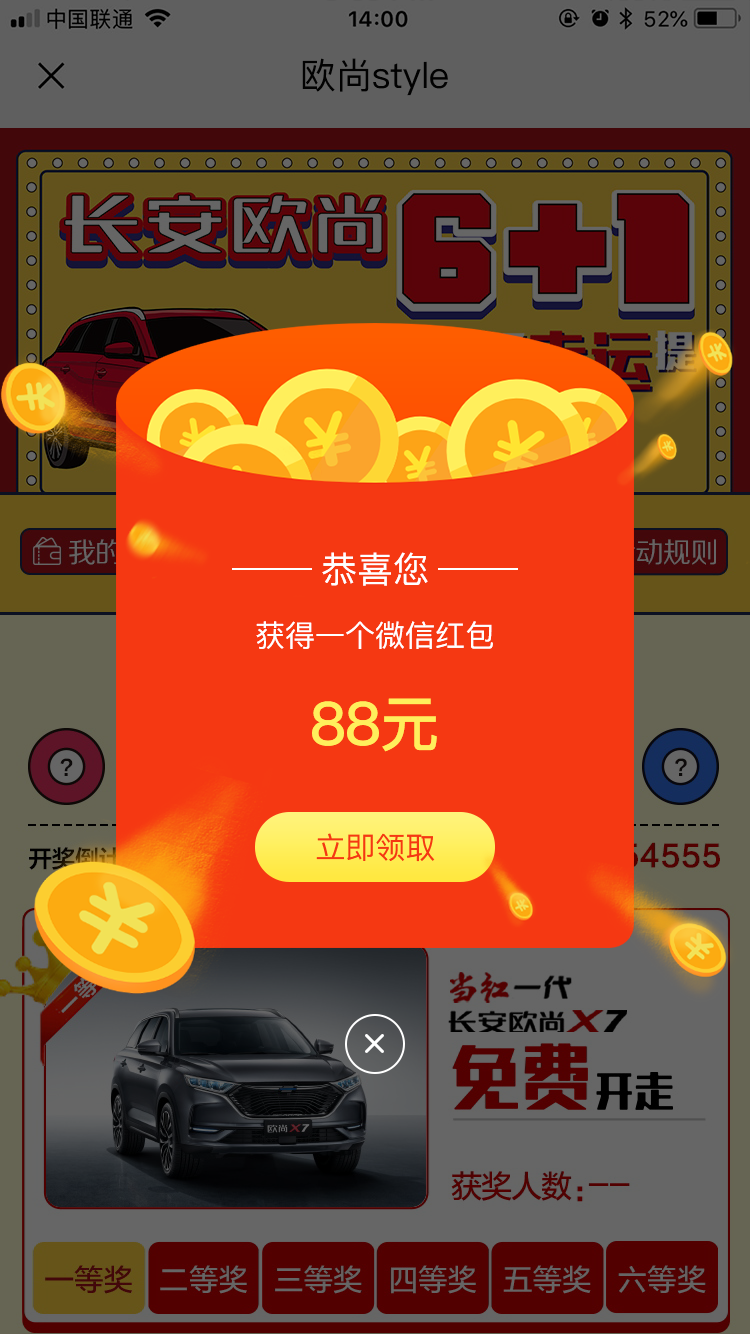Switch to the 四等奖 tab
The width and height of the screenshot is (750, 1334).
432,1278
